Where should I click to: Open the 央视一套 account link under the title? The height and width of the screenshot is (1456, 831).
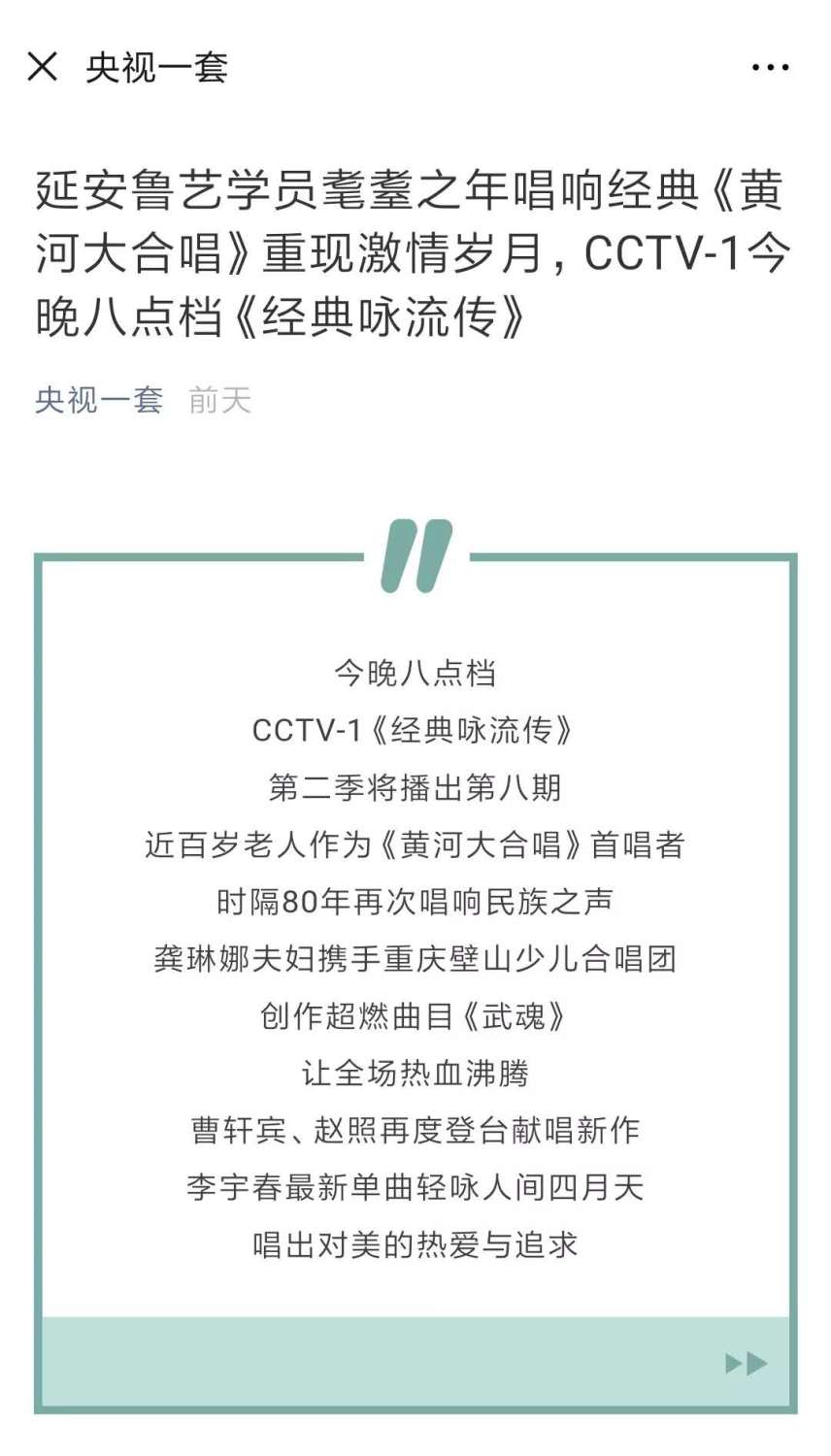(99, 400)
